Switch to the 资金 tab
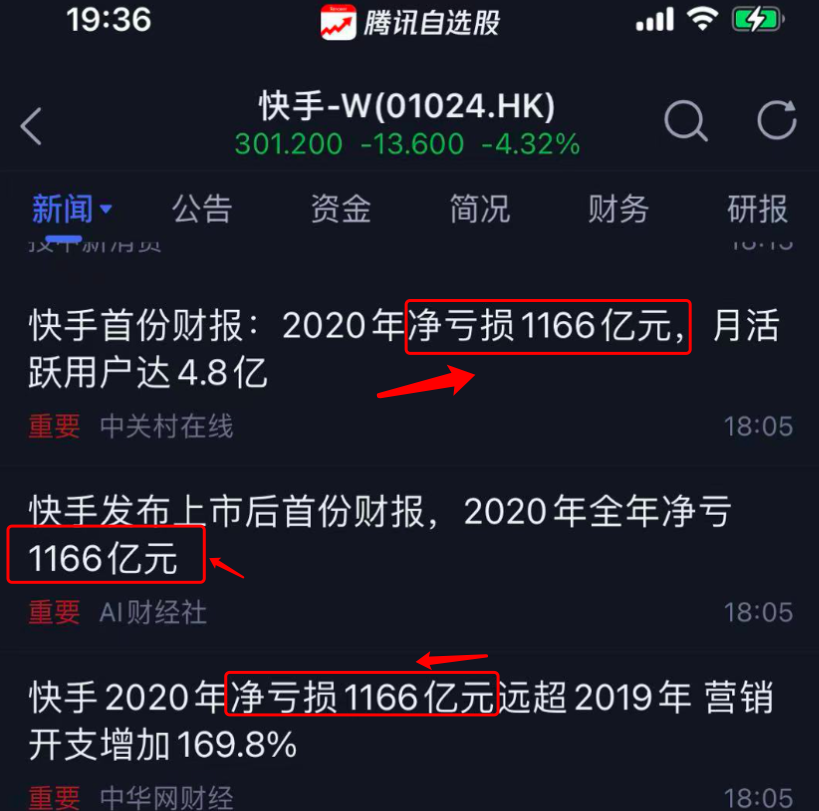 (x=341, y=209)
